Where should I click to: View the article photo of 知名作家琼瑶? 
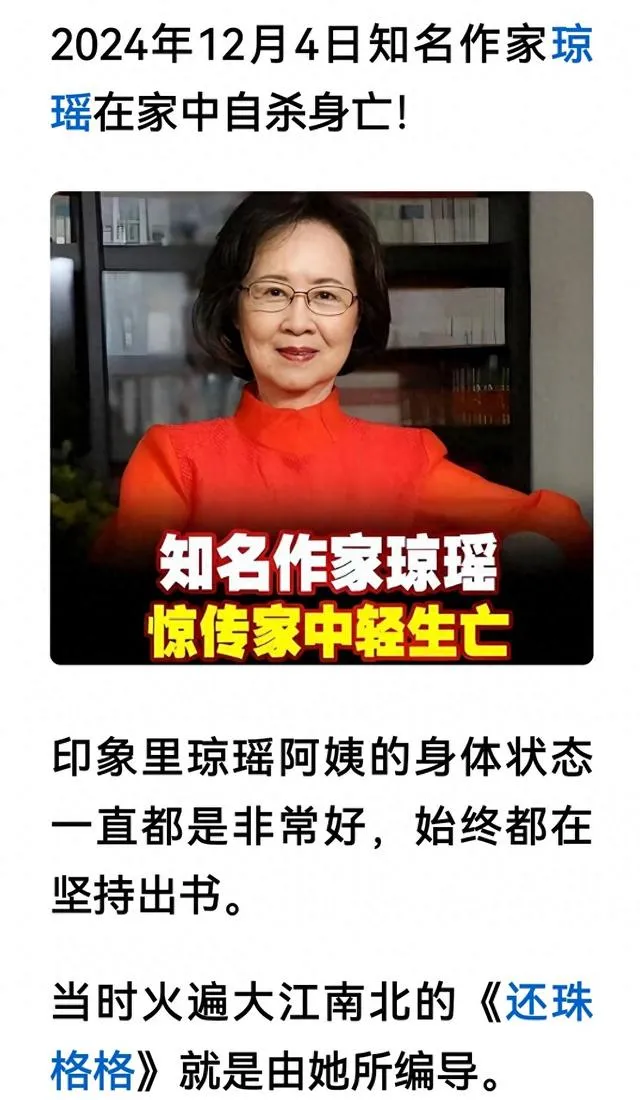click(x=321, y=400)
